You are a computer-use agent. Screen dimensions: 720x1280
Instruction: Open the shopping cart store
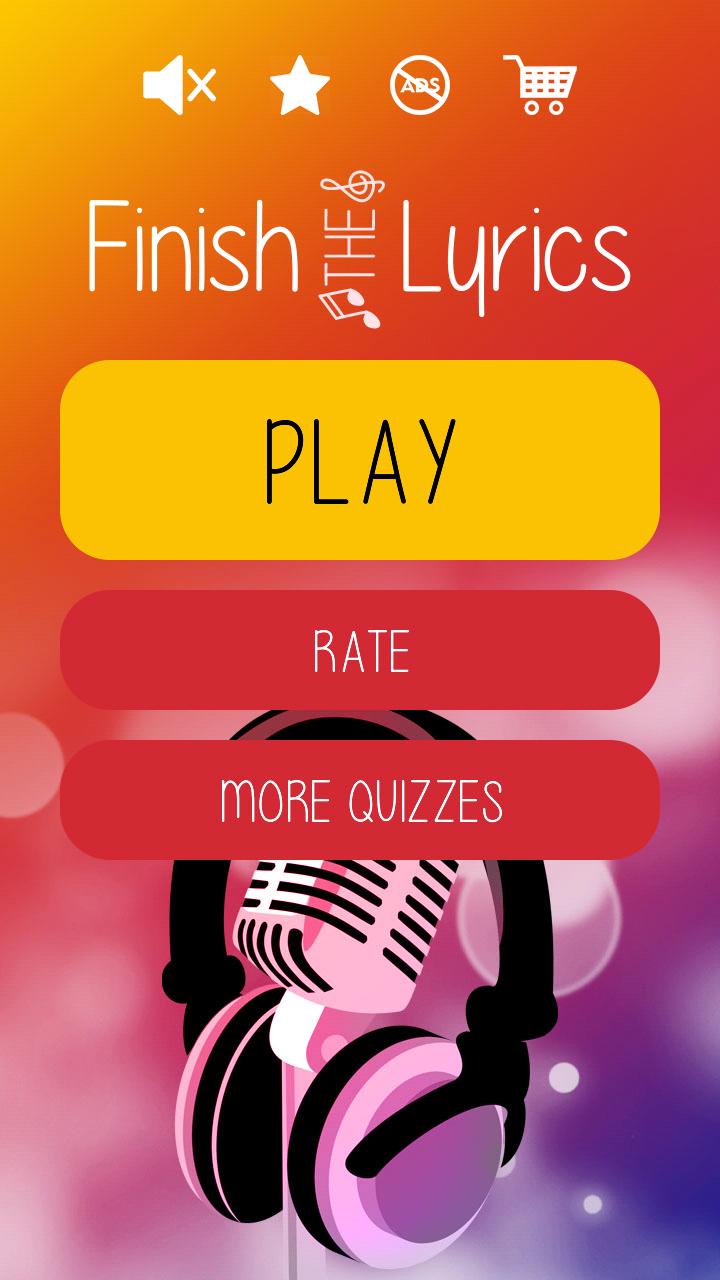click(541, 85)
